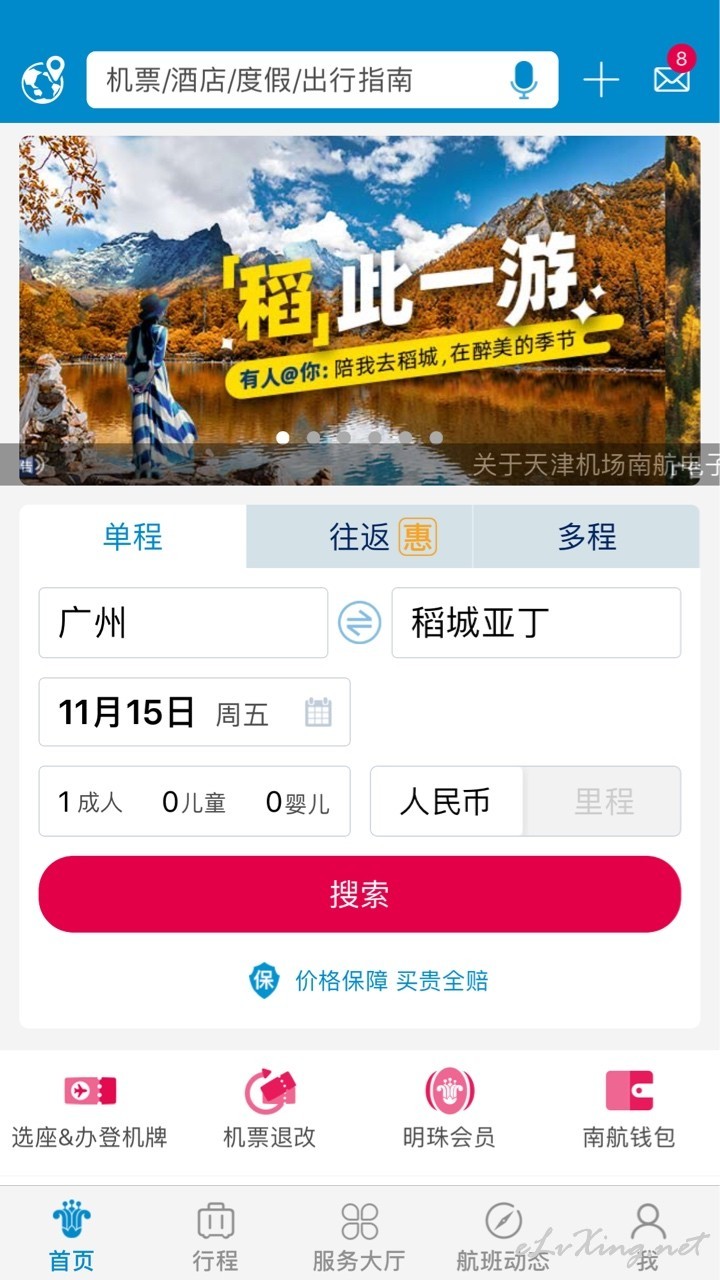The height and width of the screenshot is (1280, 720).
Task: Open the globe location icon
Action: pyautogui.click(x=43, y=79)
